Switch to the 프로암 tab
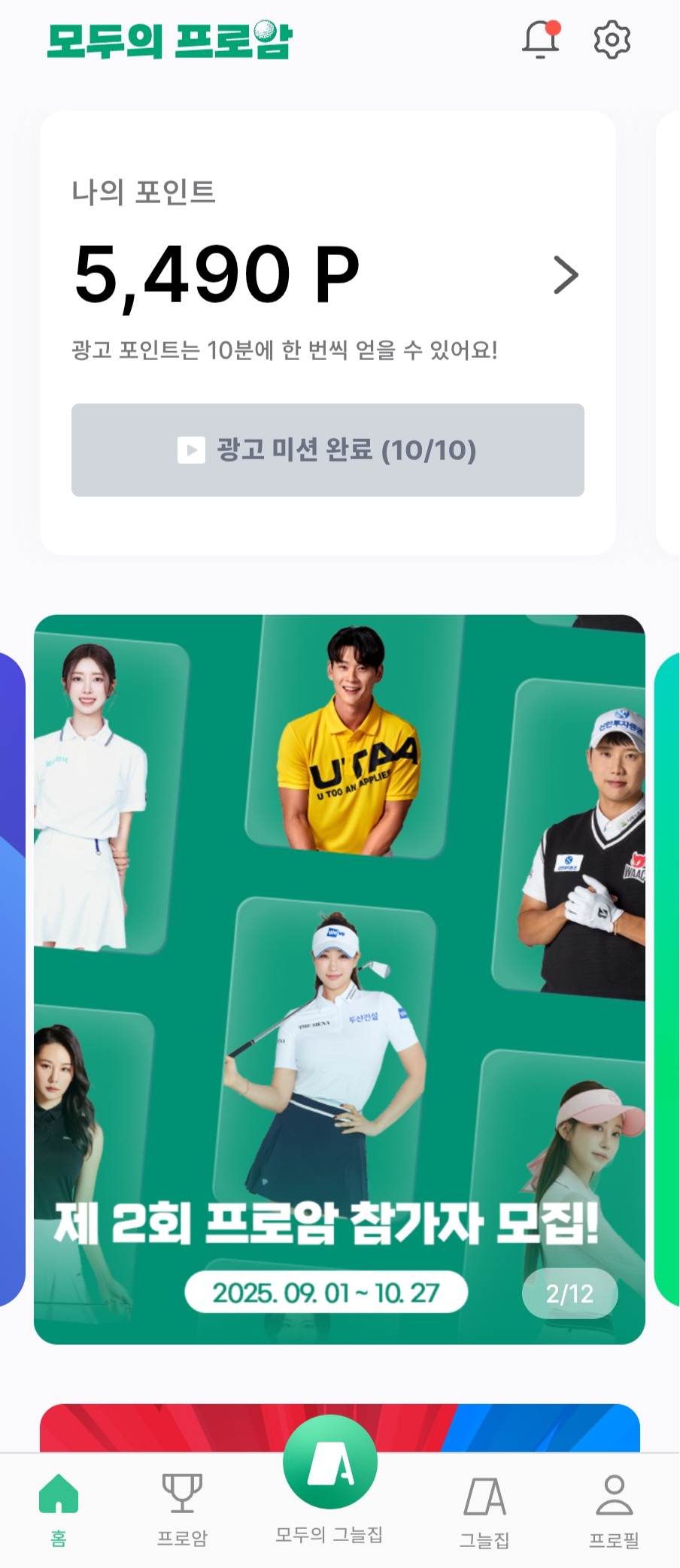This screenshot has height=1568, width=680. coord(182,1509)
